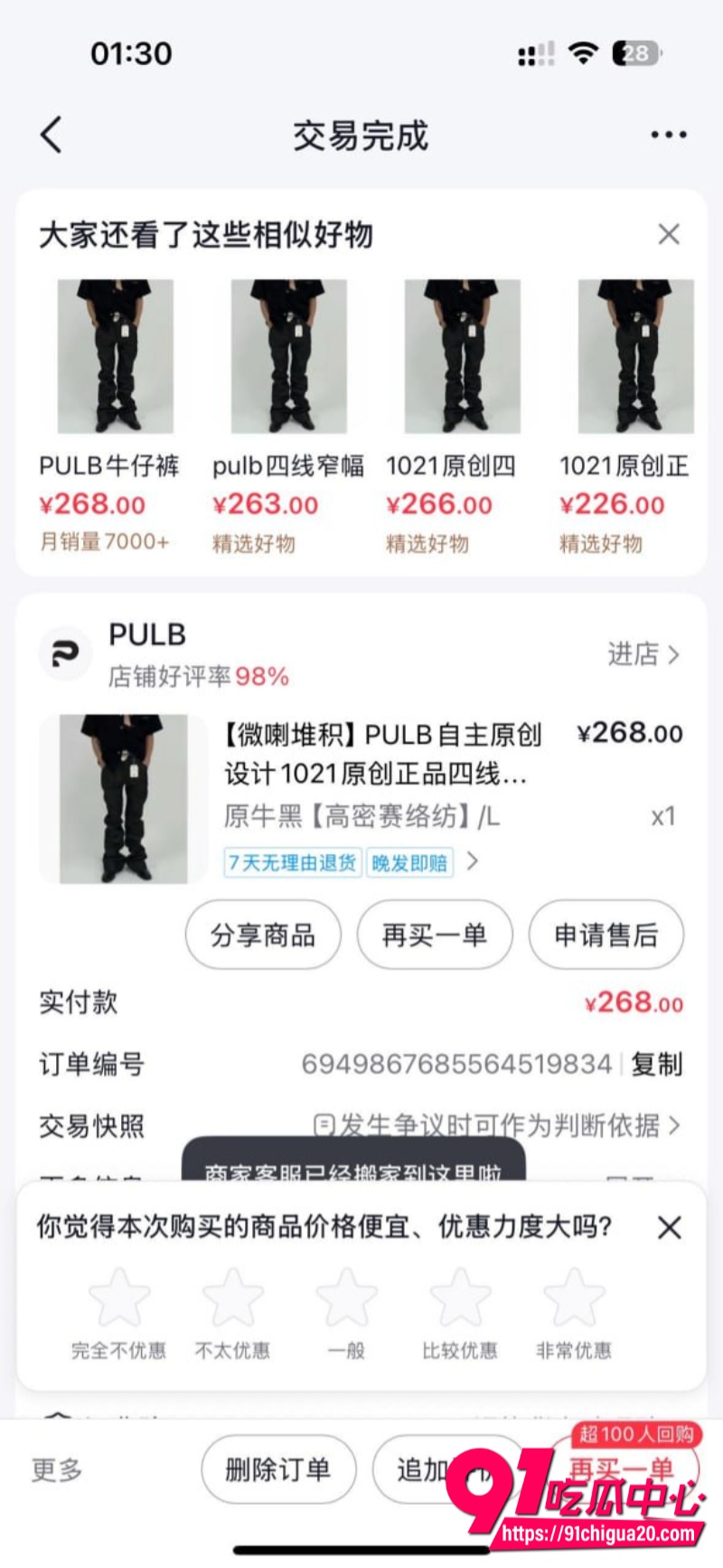
Task: Close the similar items recommendation card
Action: [669, 235]
